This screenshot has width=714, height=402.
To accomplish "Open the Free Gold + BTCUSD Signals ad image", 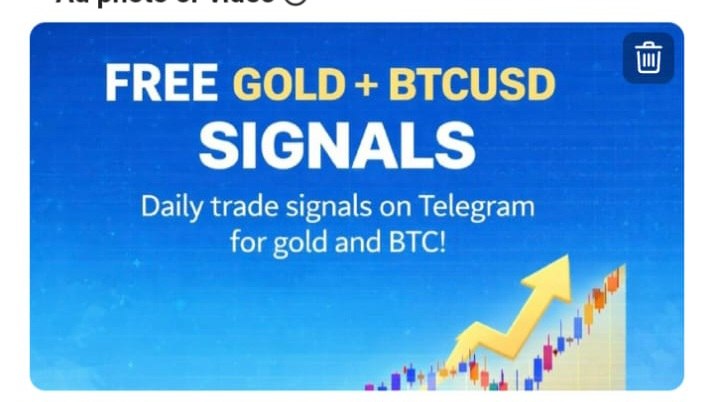I will pyautogui.click(x=357, y=206).
